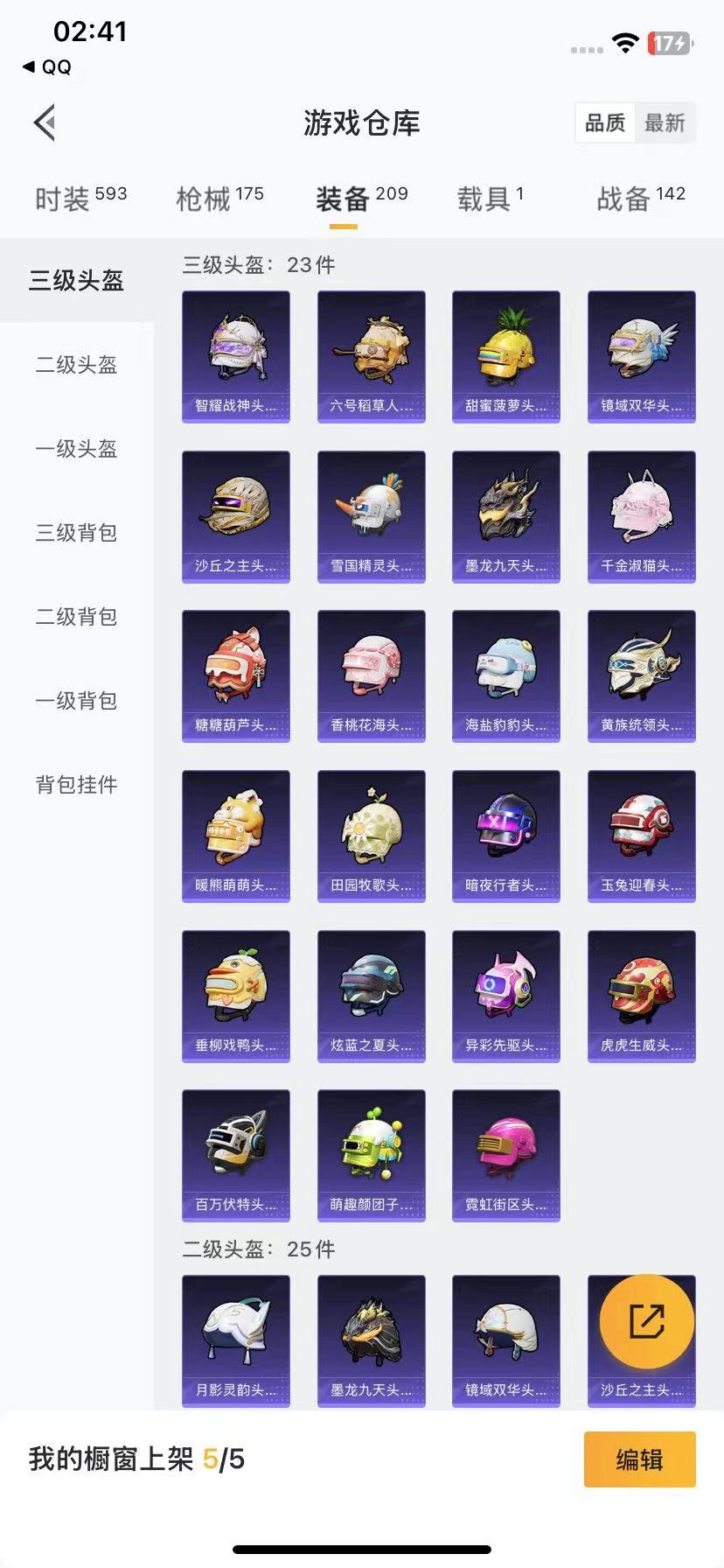This screenshot has width=724, height=1568.
Task: Select 三级背包 in the sidebar
Action: (77, 533)
